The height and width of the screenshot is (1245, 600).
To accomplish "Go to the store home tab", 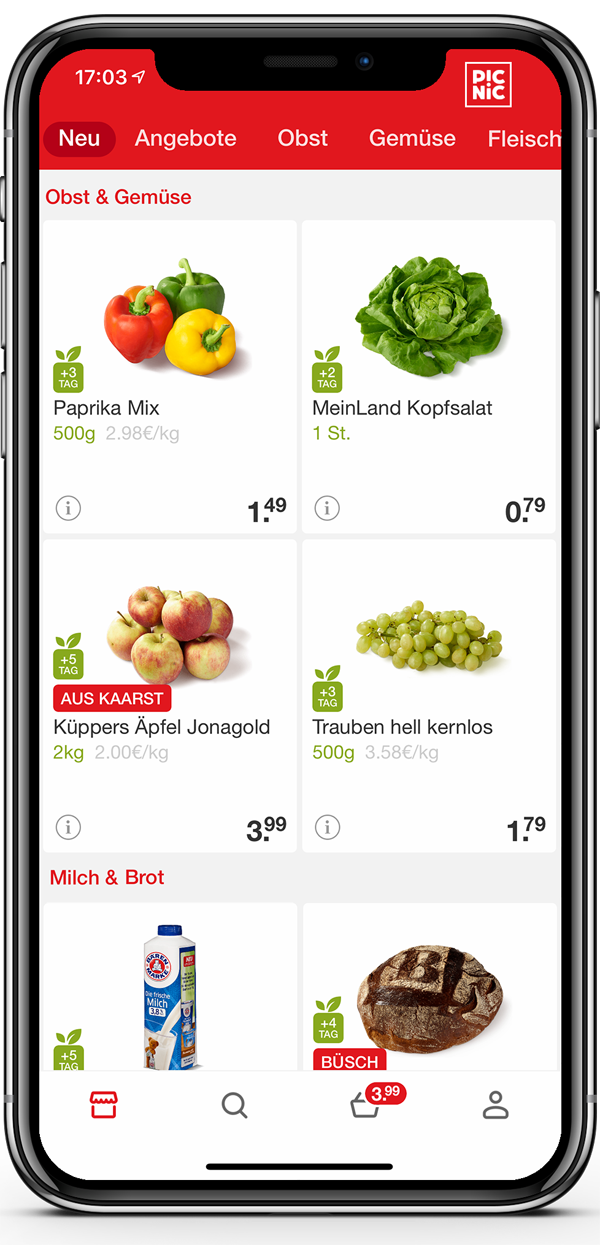I will click(103, 1105).
